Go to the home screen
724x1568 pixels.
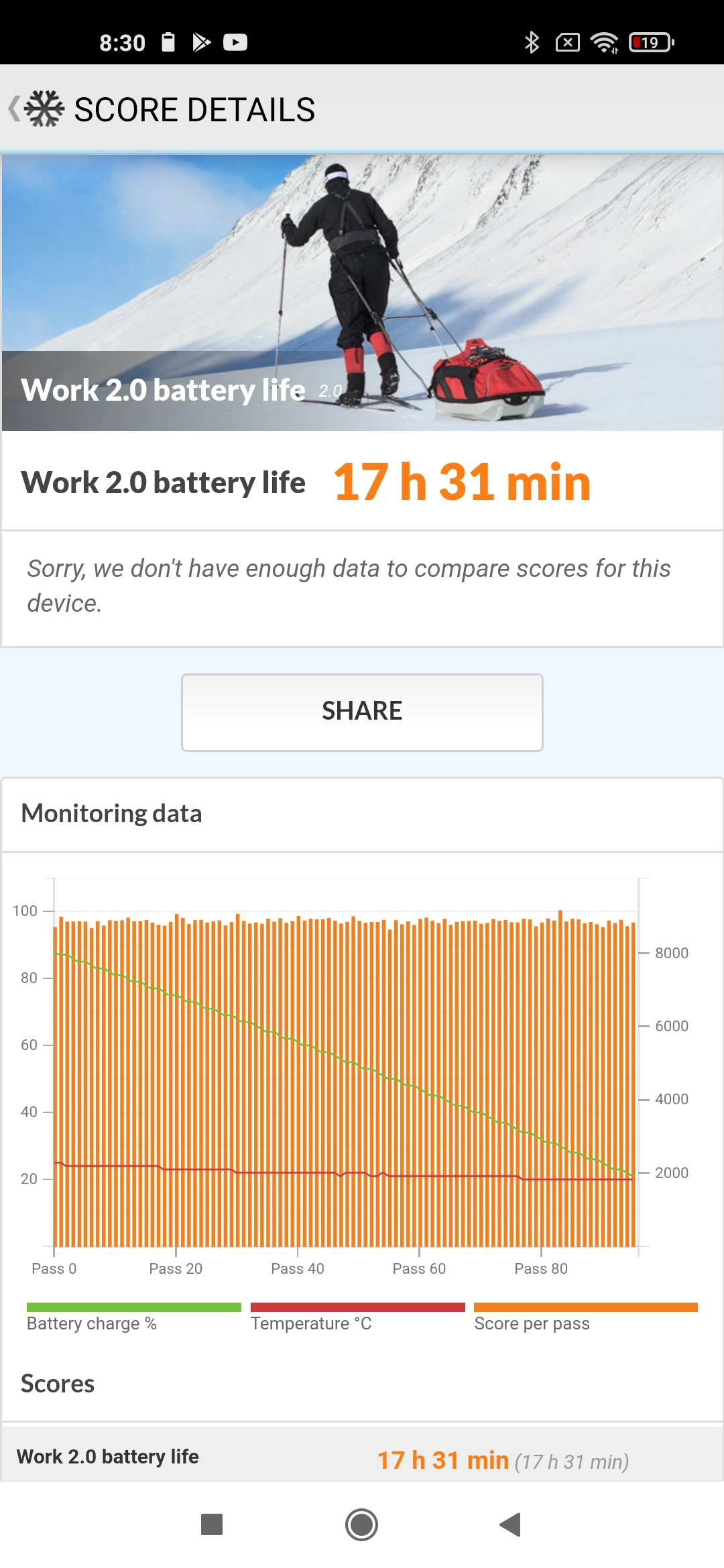[362, 1524]
